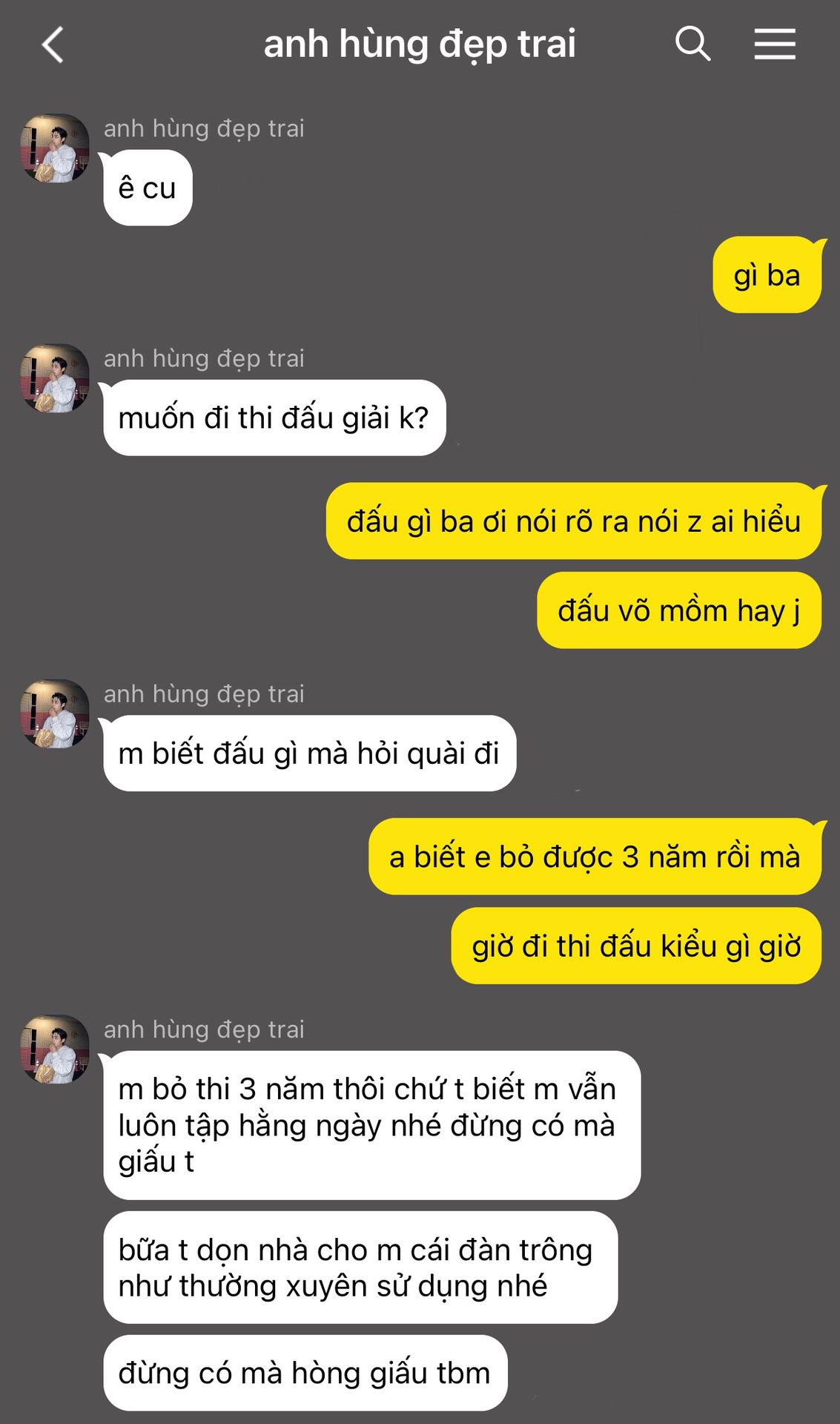Search within this conversation
The width and height of the screenshot is (840, 1424).
point(692,44)
